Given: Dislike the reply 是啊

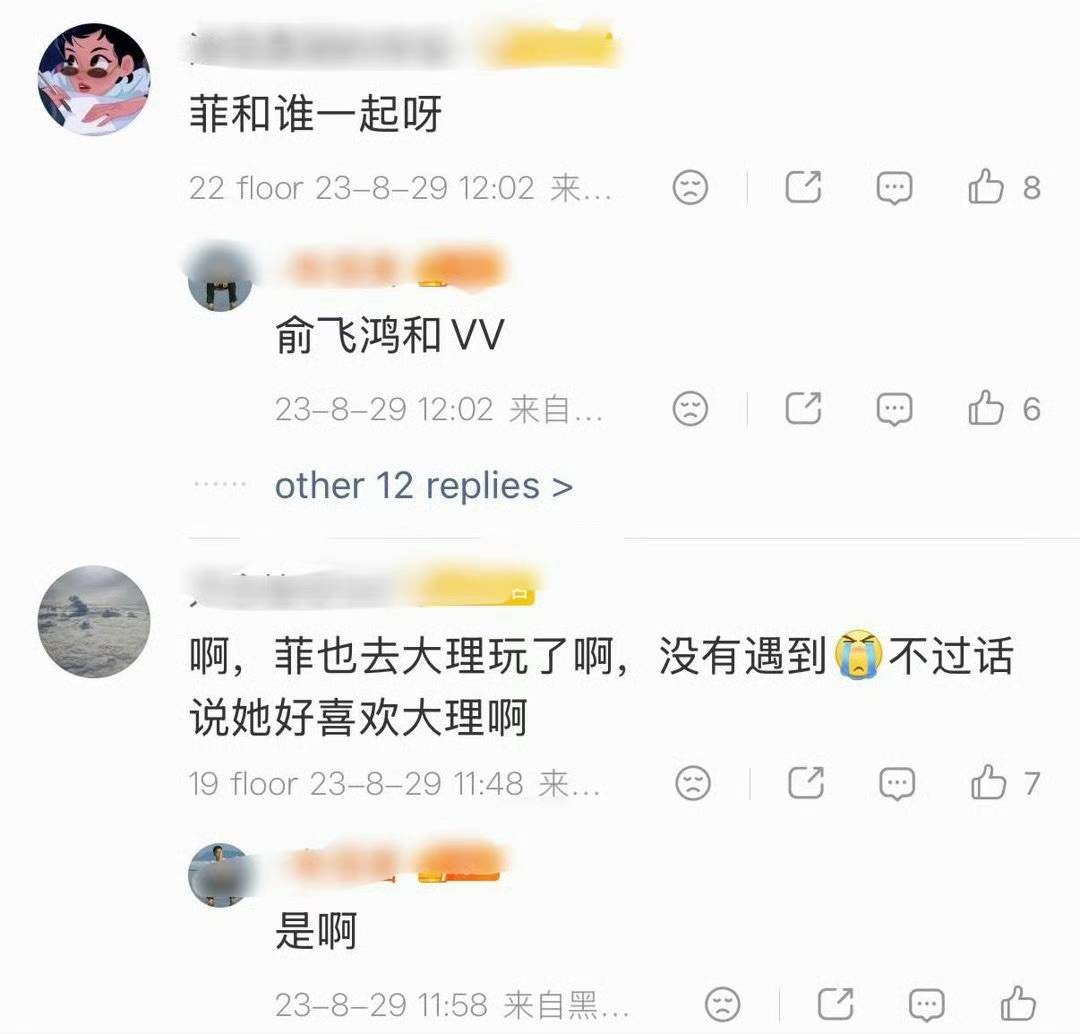Looking at the screenshot, I should point(722,1003).
